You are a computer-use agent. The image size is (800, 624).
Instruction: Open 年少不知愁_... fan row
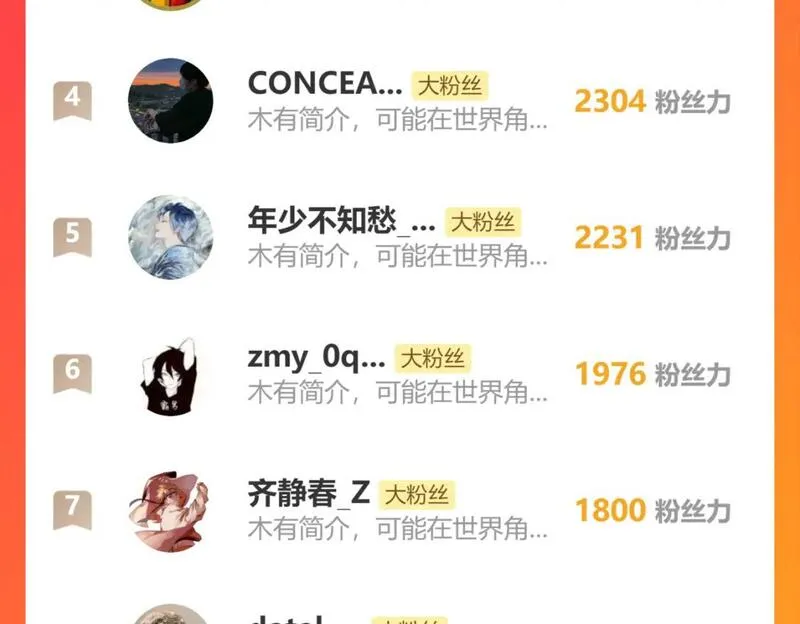[398, 238]
